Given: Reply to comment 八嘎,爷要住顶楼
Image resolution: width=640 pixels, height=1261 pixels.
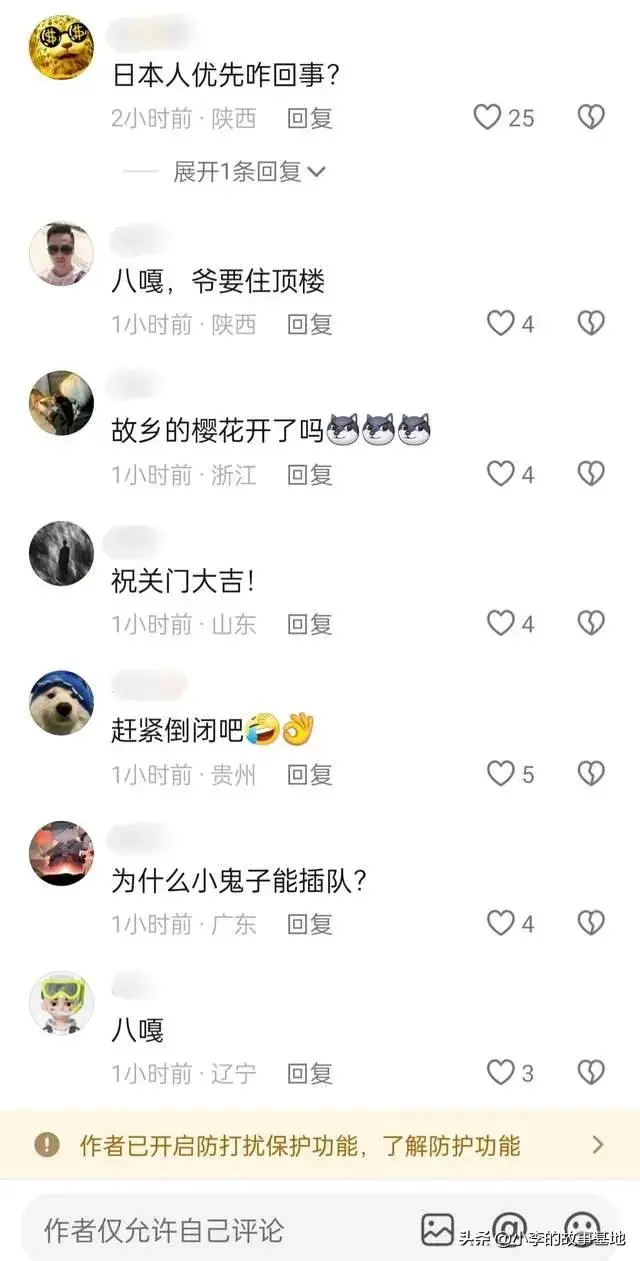Looking at the screenshot, I should point(309,324).
